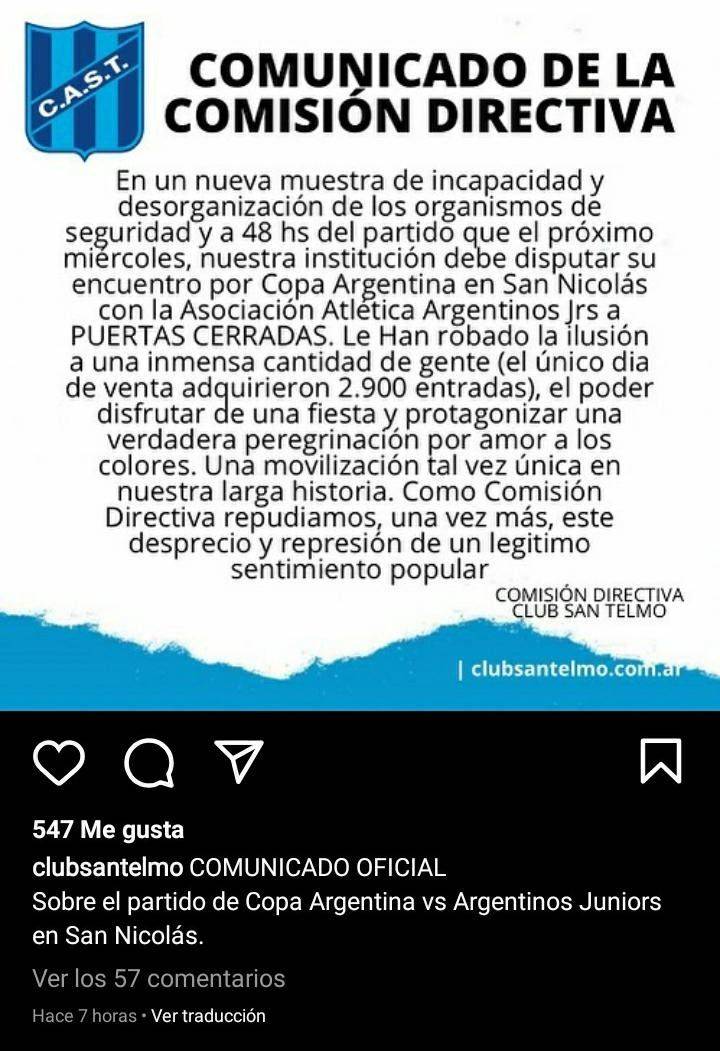The height and width of the screenshot is (1051, 720).
Task: Share the post via paper plane icon
Action: pyautogui.click(x=239, y=762)
